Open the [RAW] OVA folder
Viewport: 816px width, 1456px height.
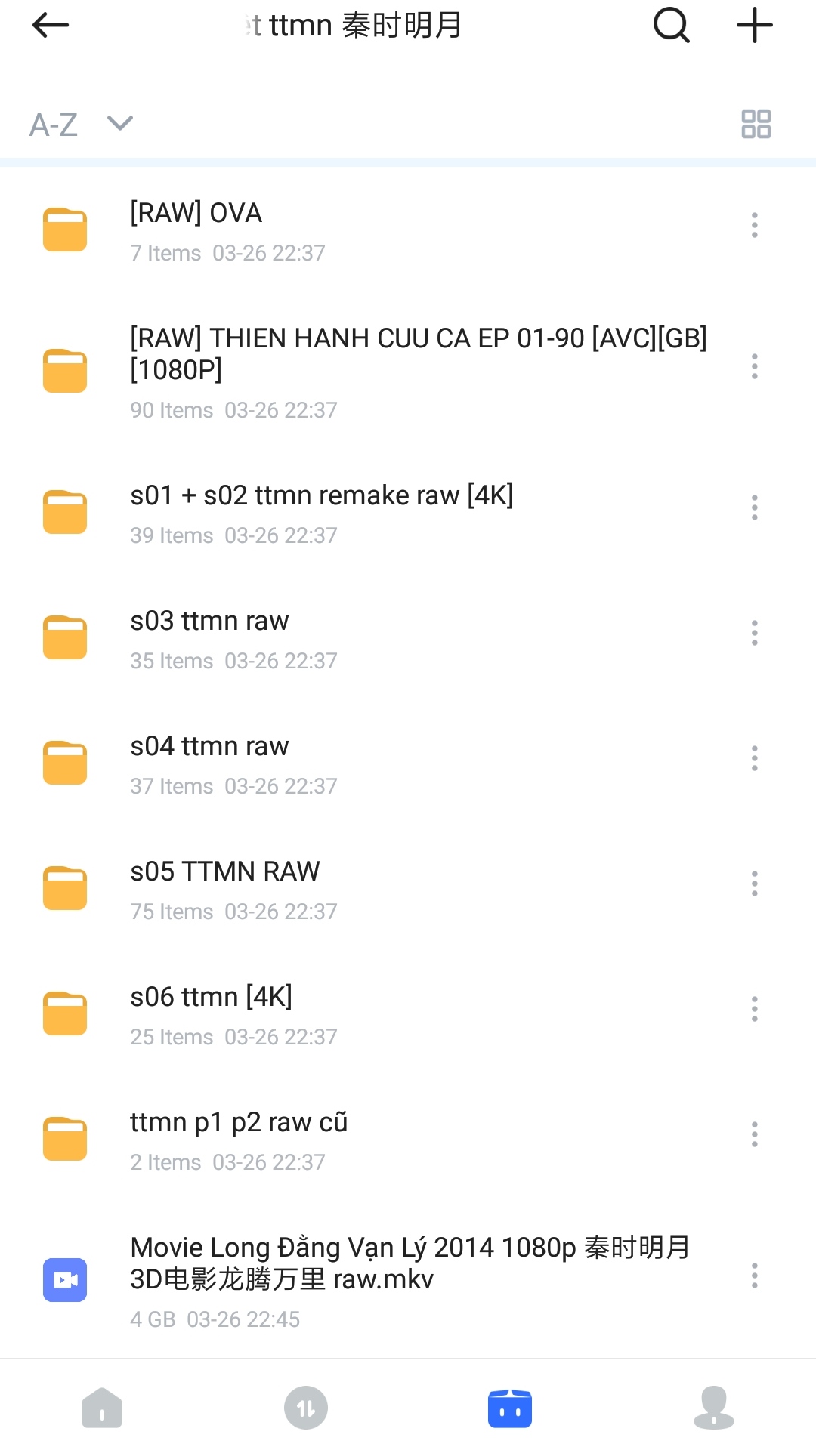coord(408,230)
